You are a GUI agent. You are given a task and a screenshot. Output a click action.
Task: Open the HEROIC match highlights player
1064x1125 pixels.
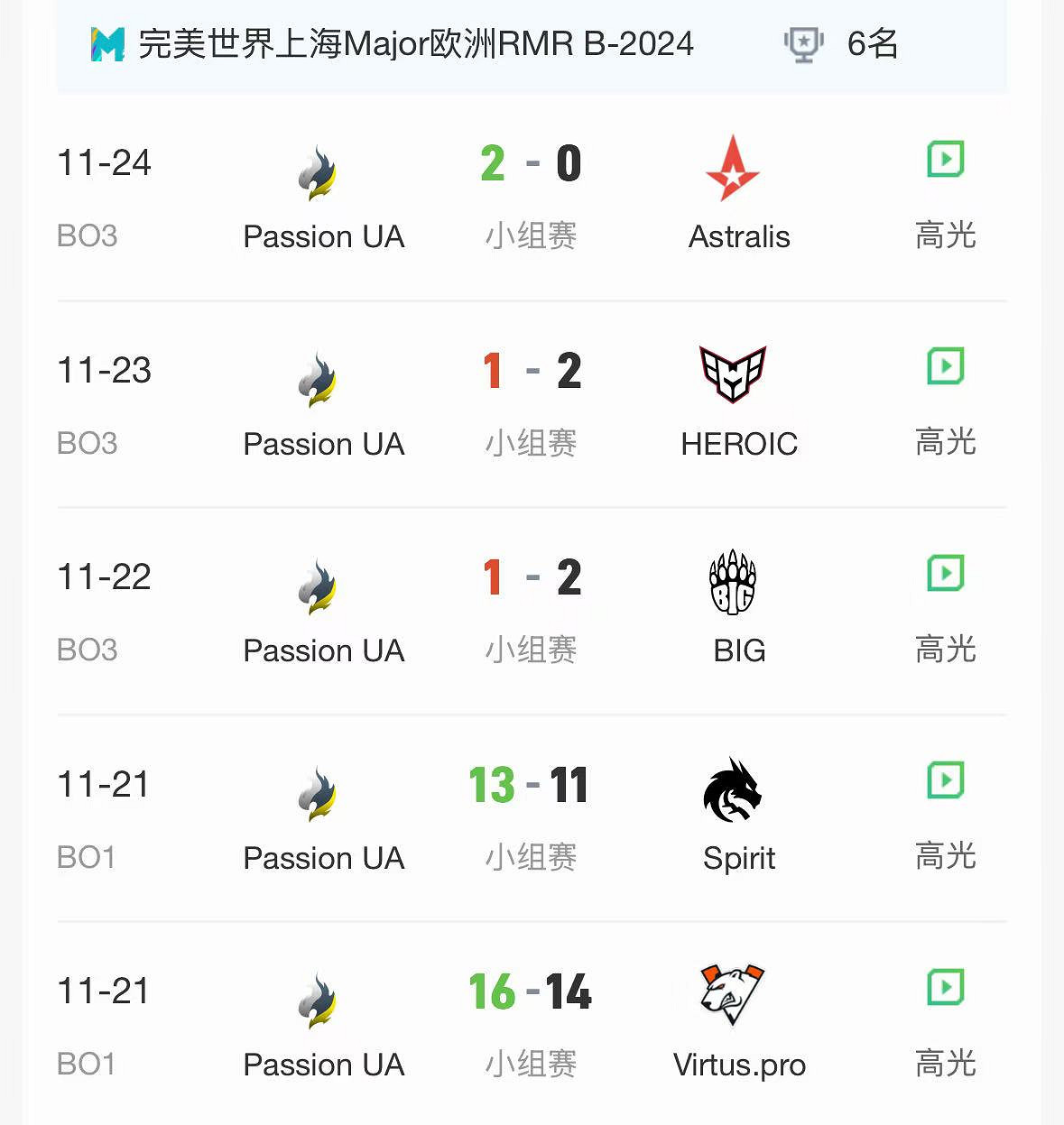[x=944, y=366]
